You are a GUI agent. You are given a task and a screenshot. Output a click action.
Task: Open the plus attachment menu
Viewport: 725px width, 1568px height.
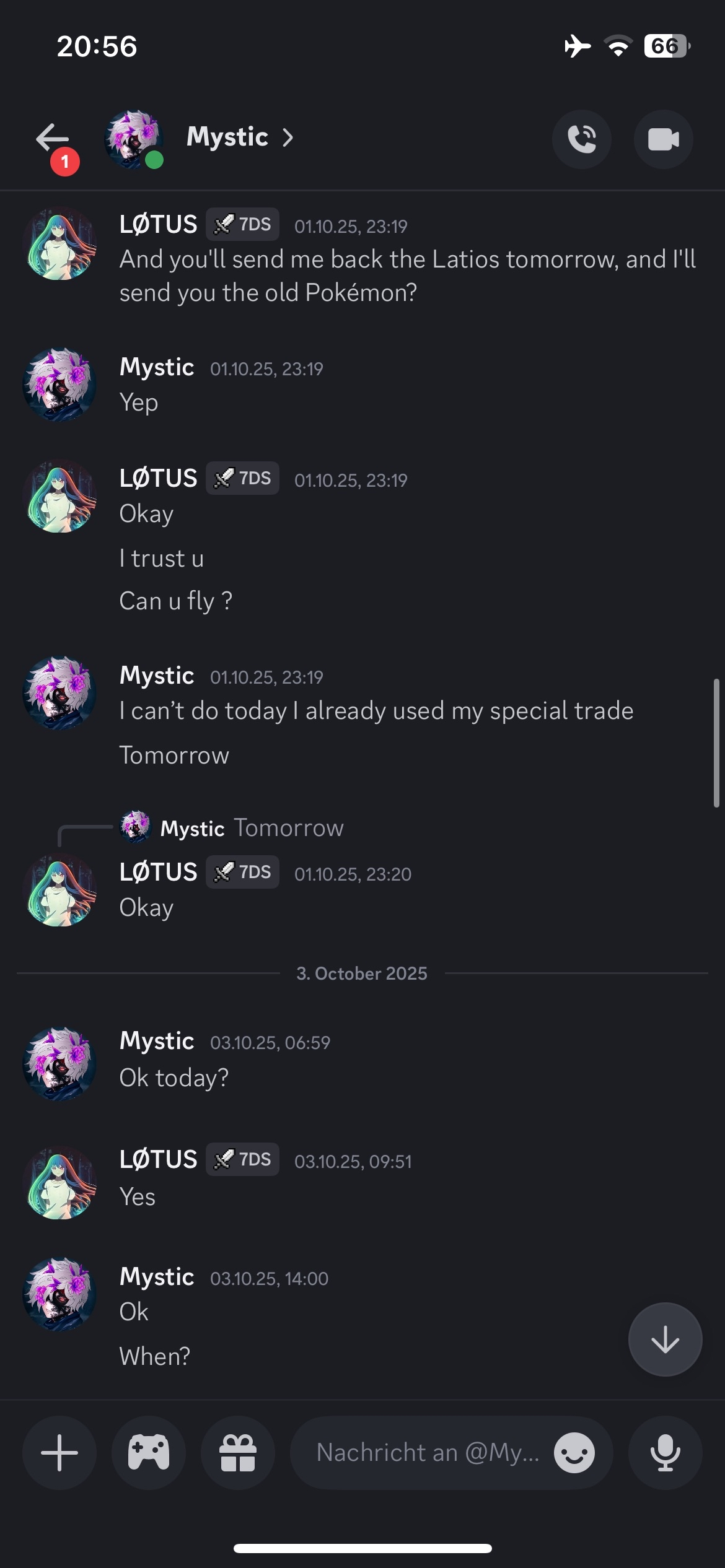[x=59, y=1453]
